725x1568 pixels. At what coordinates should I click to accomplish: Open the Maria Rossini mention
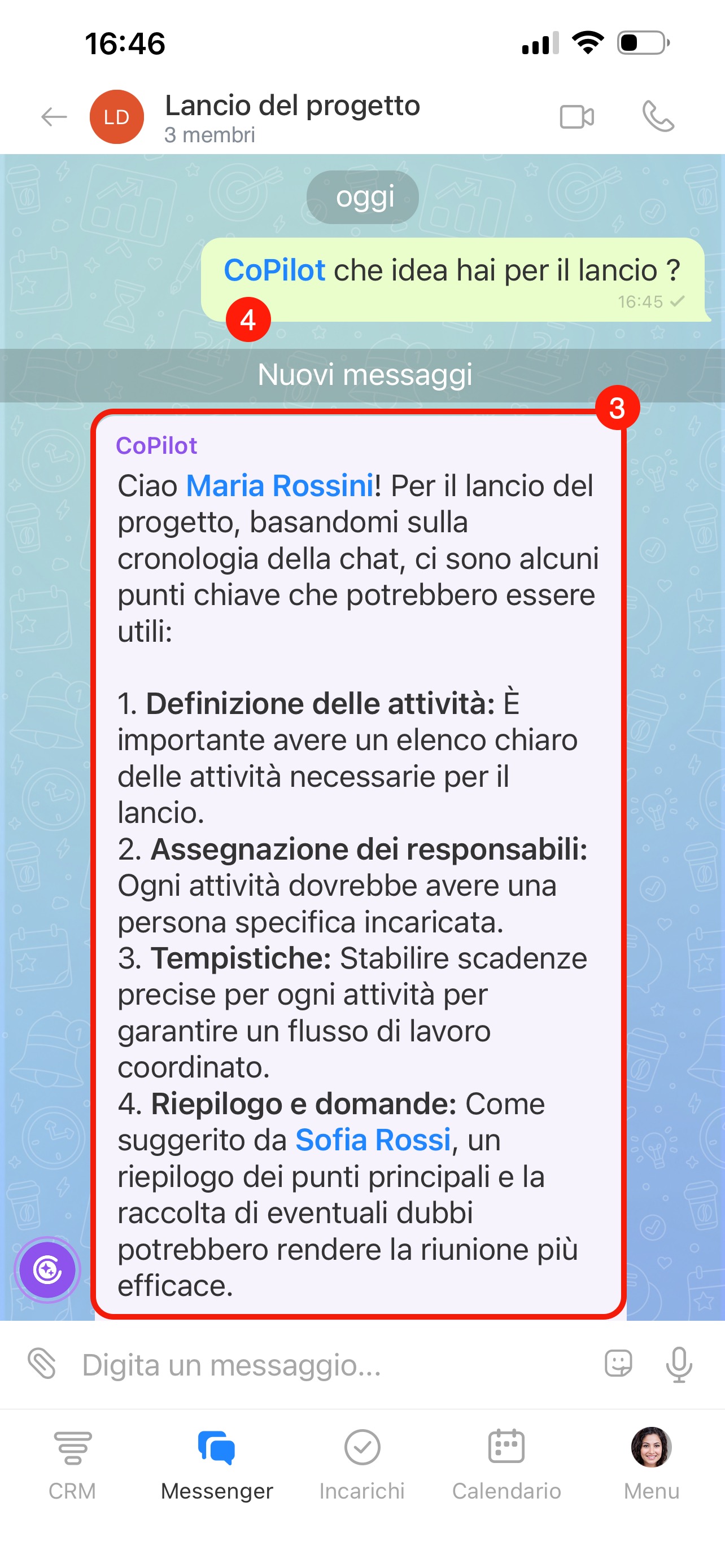279,486
